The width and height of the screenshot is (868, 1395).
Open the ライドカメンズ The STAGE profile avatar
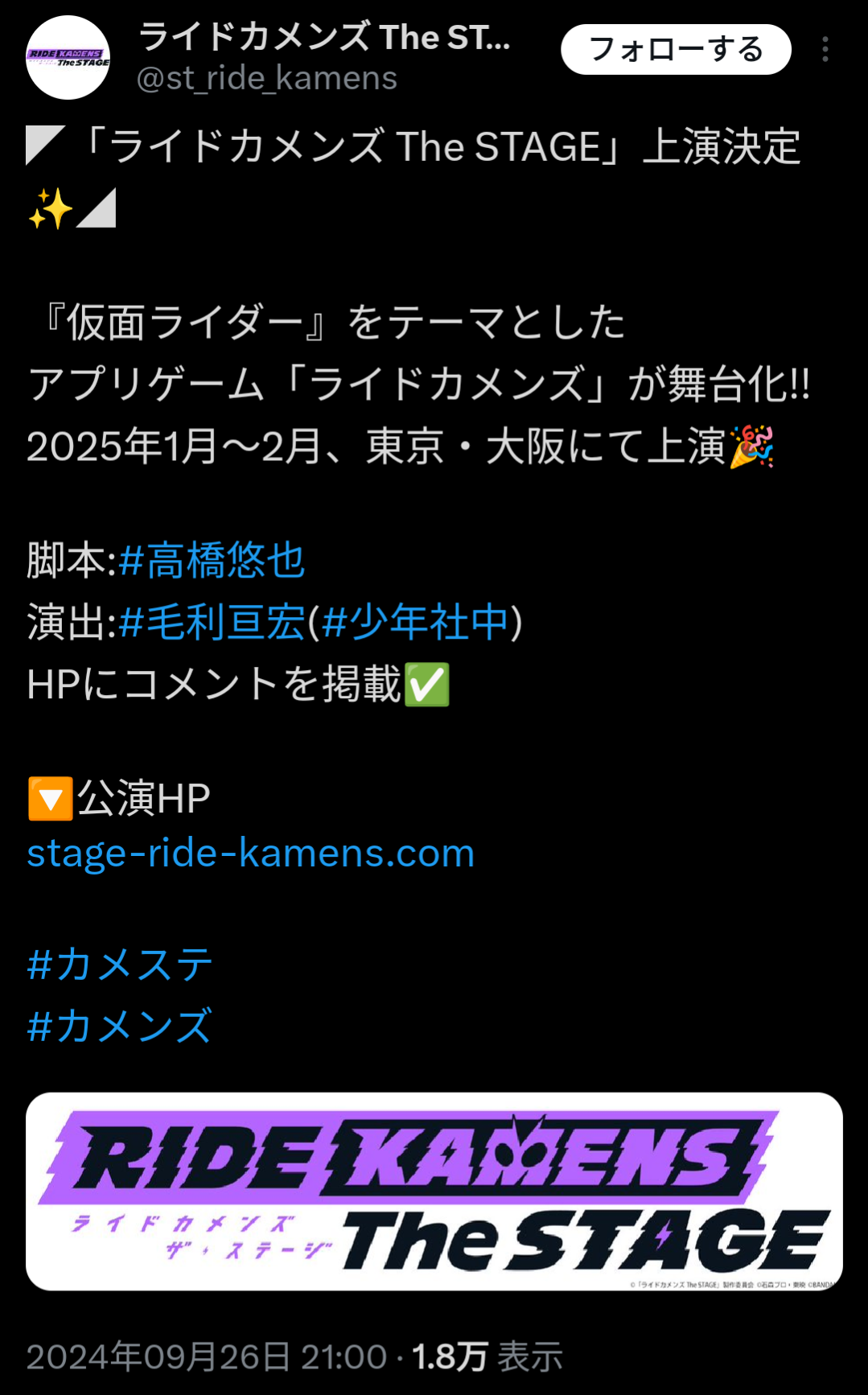[68, 58]
